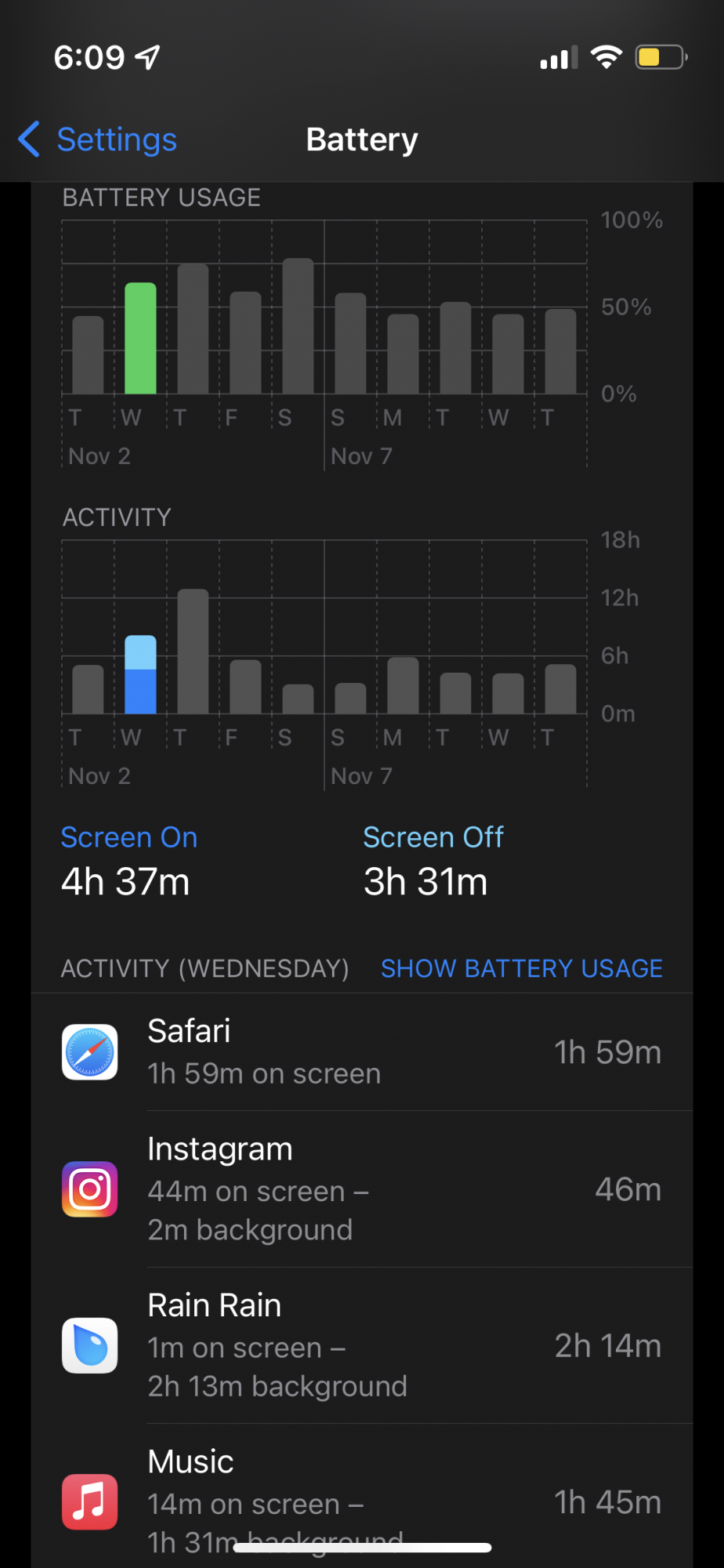The image size is (724, 1568).
Task: Select the Music activity row
Action: (x=362, y=1499)
